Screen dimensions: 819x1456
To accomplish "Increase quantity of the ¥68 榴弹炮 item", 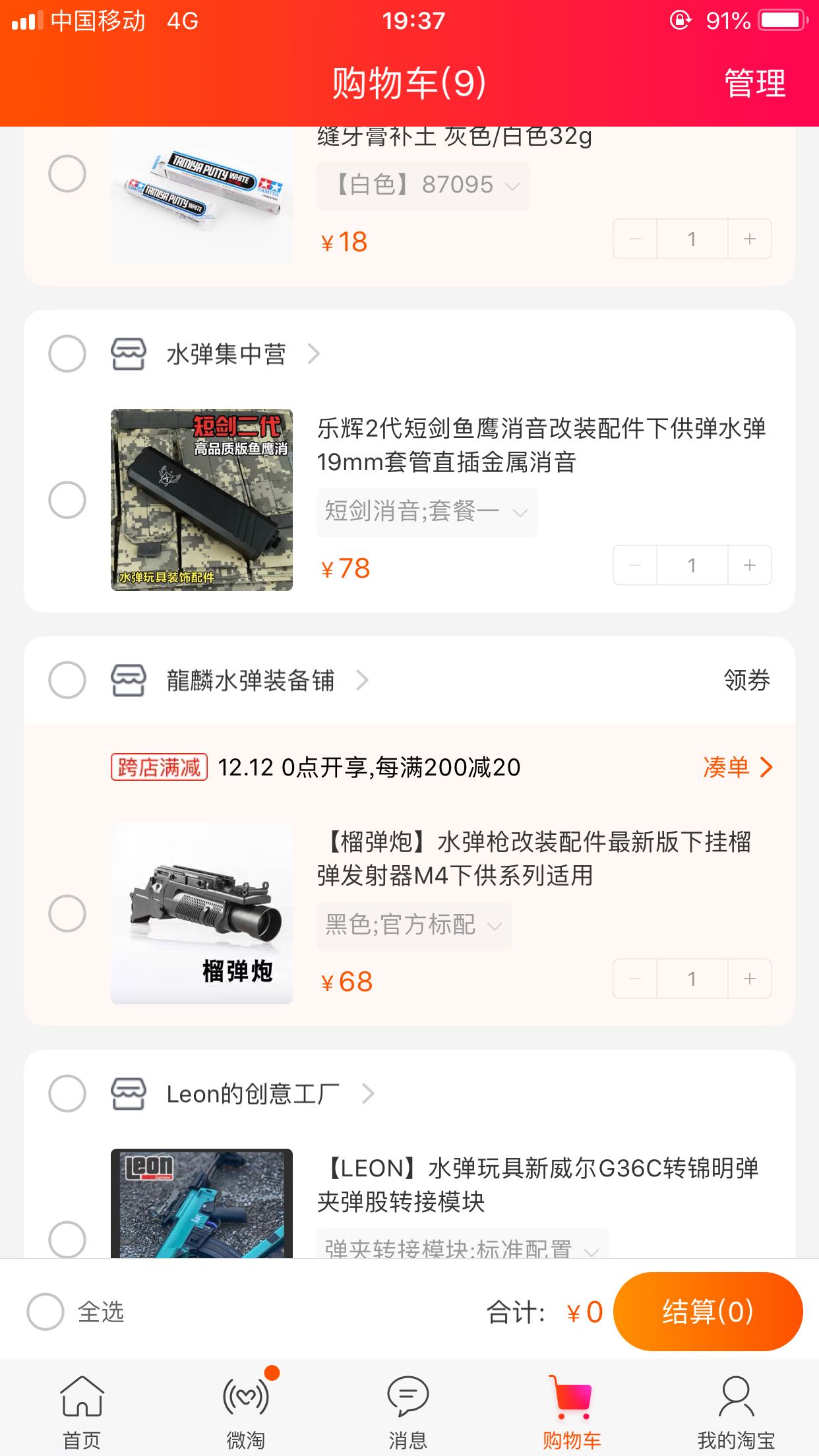I will tap(750, 979).
